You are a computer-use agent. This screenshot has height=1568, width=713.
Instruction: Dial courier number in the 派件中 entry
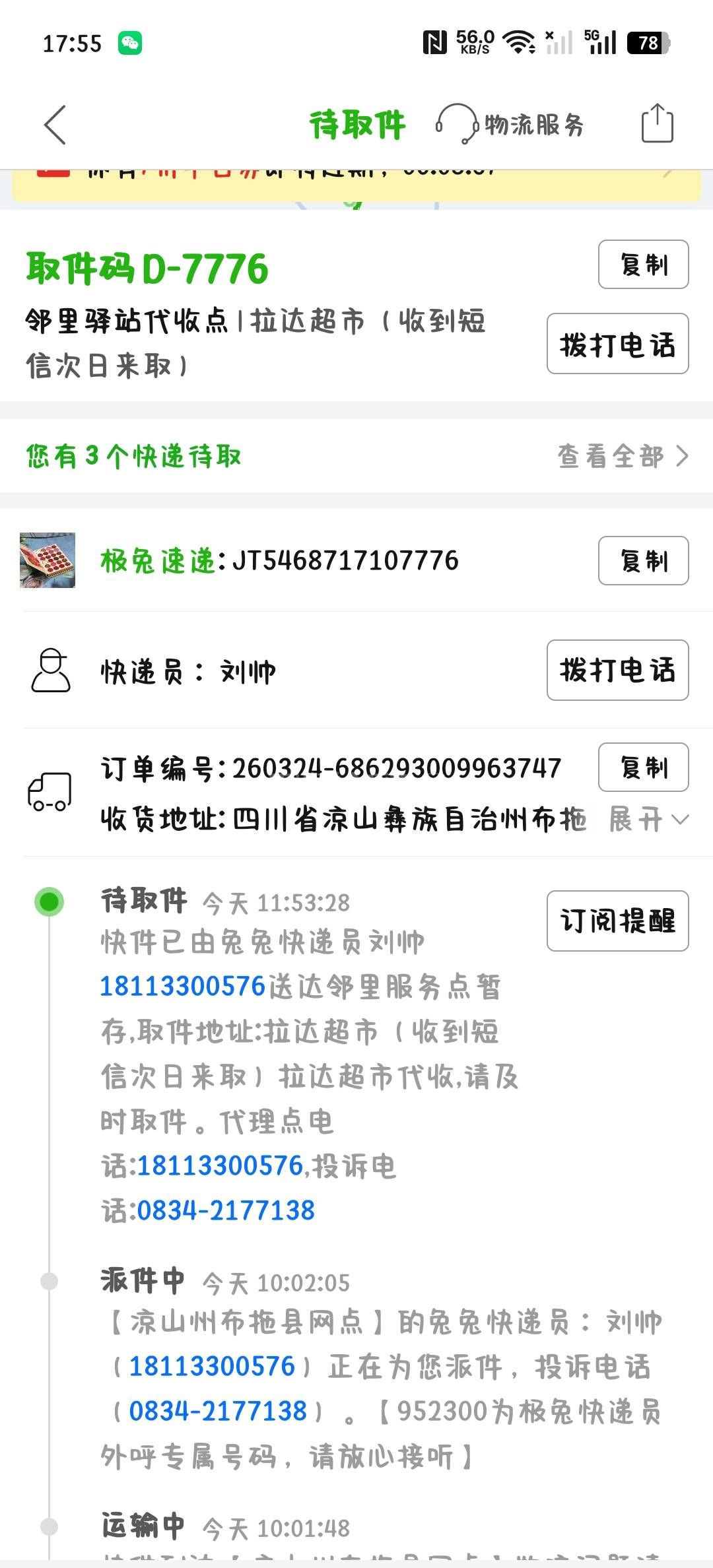click(212, 1366)
